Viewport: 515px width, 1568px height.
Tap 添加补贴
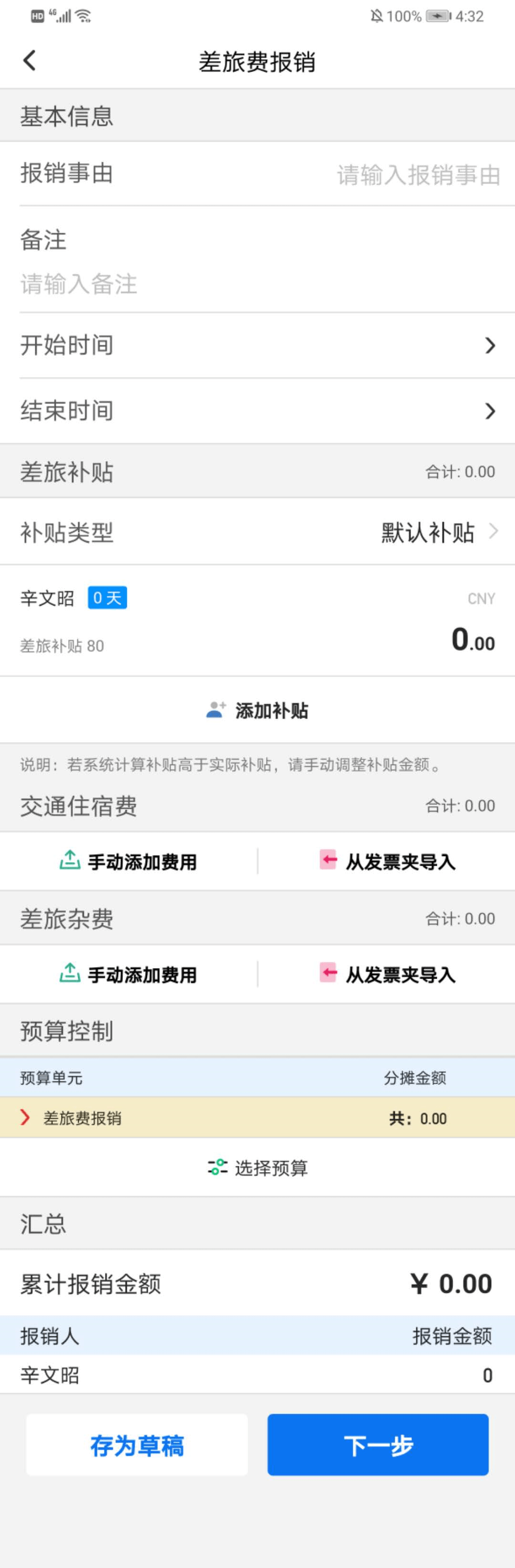coord(257,711)
